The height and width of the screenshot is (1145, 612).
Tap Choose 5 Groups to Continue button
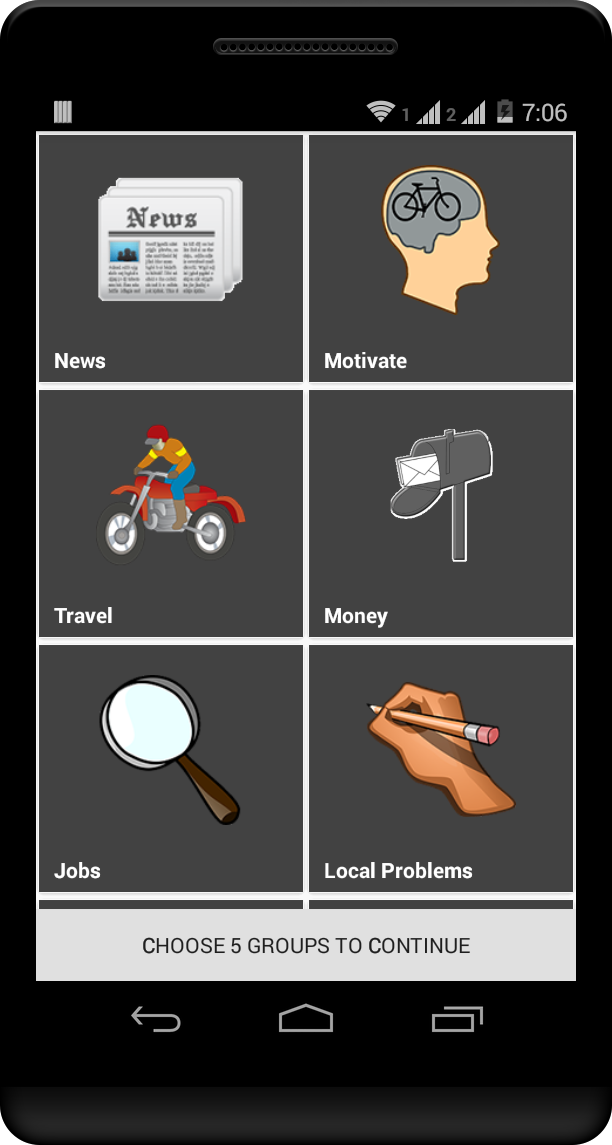(306, 945)
